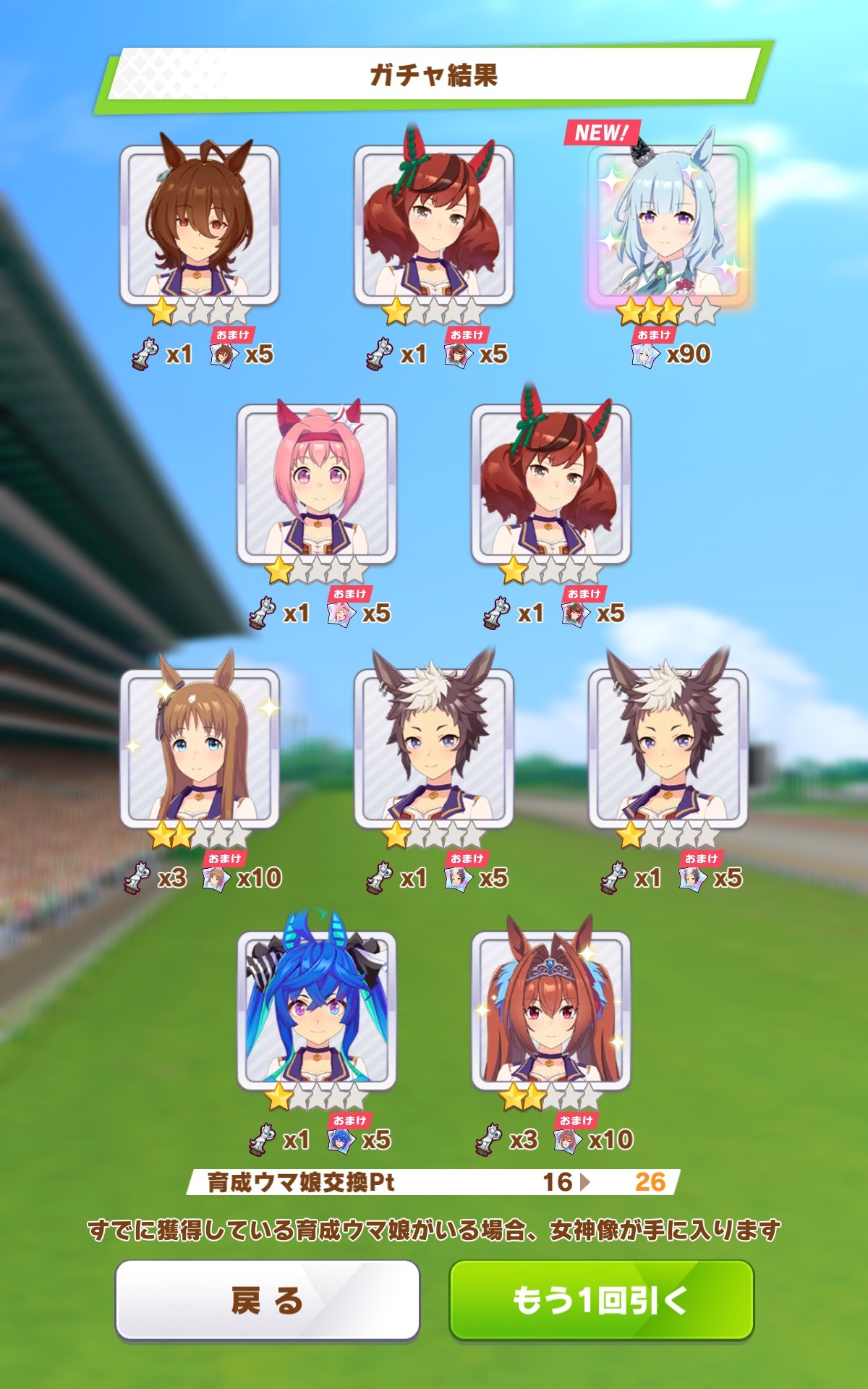
Task: Pull again with もう1回引く button
Action: [601, 1300]
